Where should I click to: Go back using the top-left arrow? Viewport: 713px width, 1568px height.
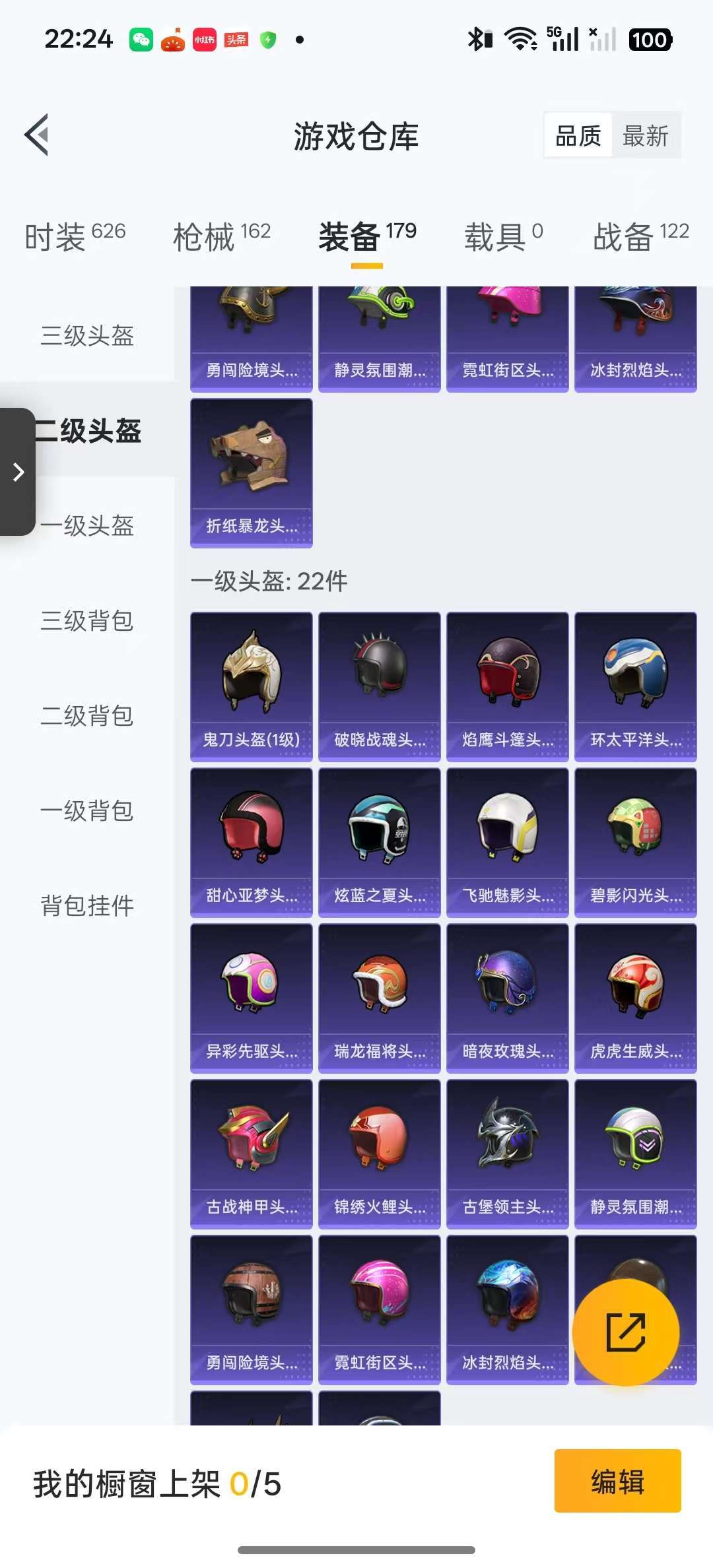click(x=37, y=135)
